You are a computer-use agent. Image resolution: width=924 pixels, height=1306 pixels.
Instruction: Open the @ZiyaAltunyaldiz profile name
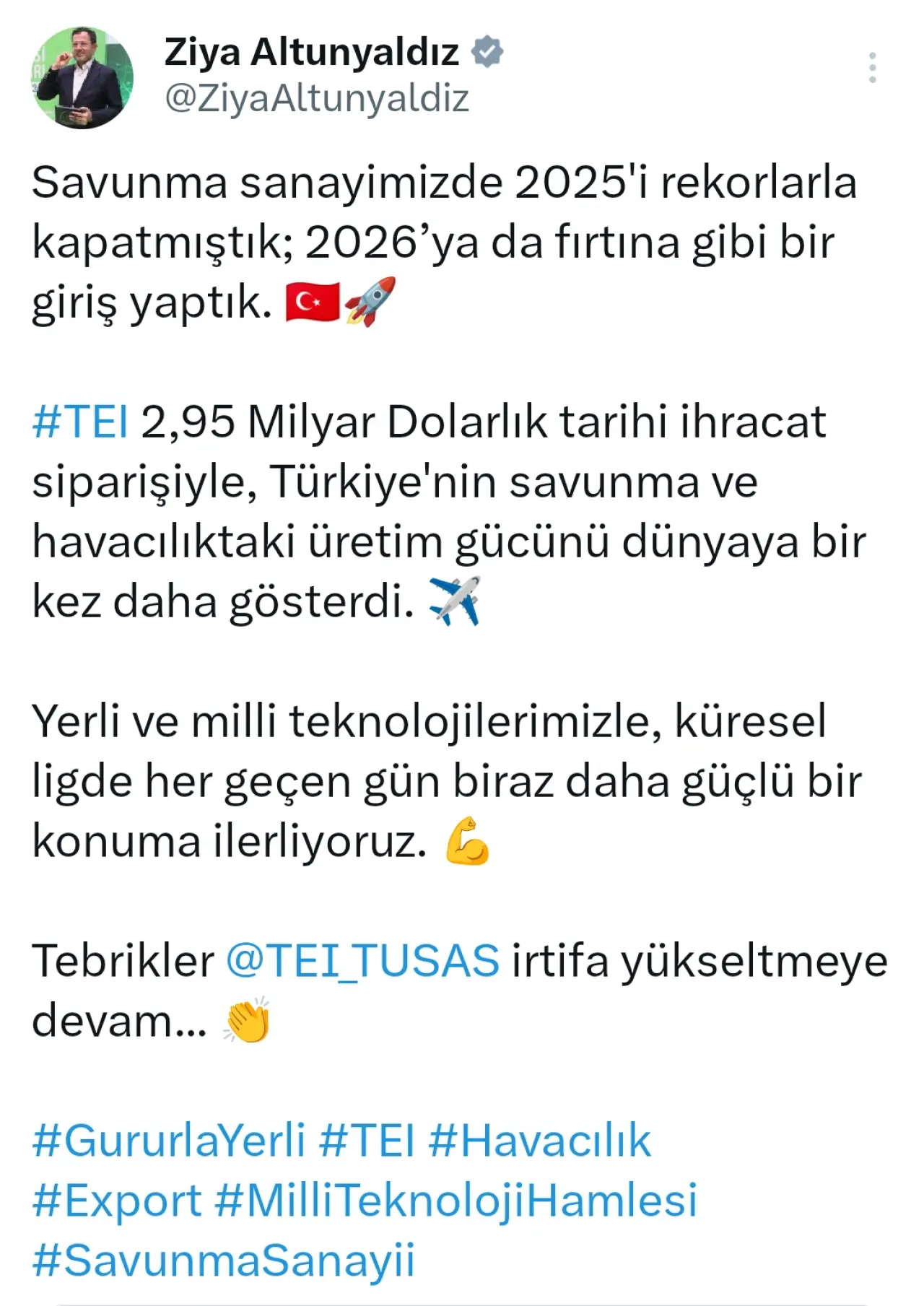pos(317,99)
